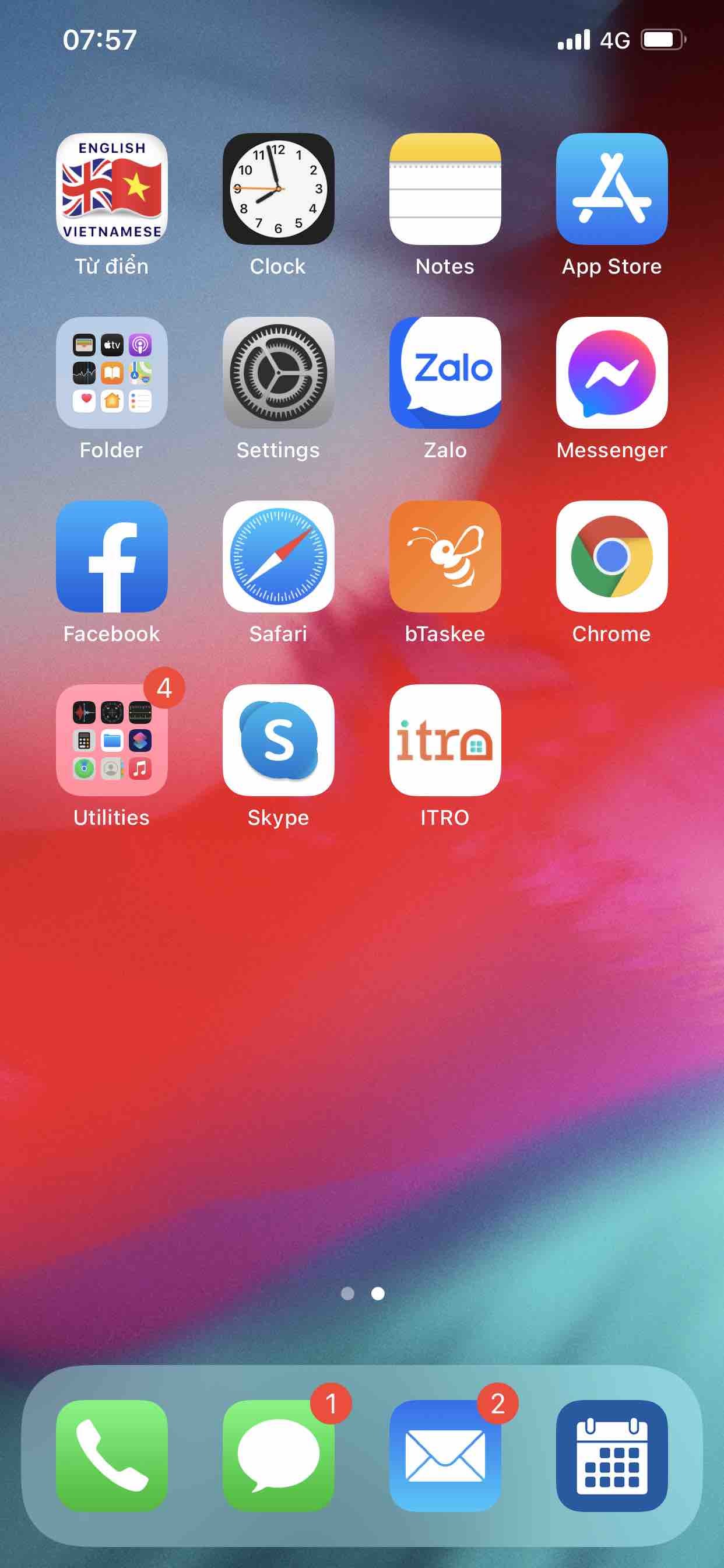Launch the bTaskee app
The image size is (724, 1568).
[445, 556]
